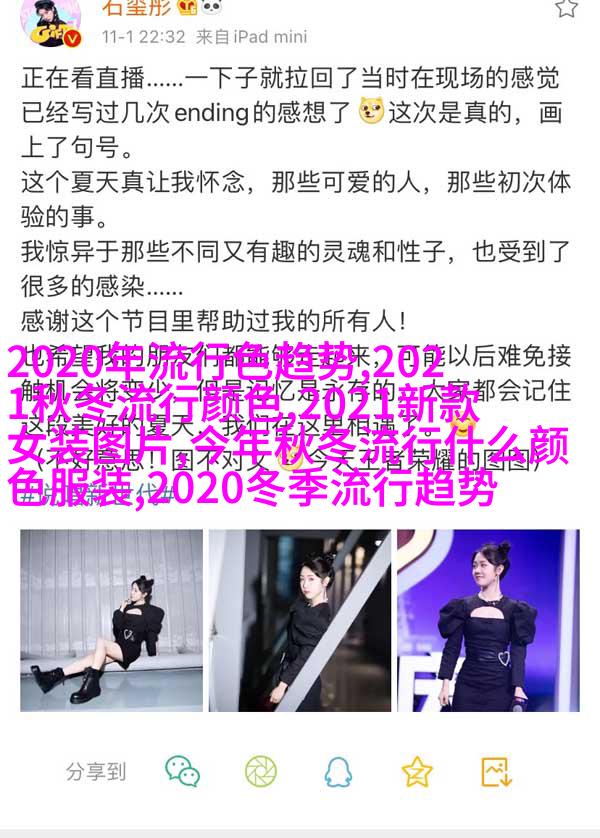The height and width of the screenshot is (838, 600).
Task: Share to WeChat Moments
Action: 261,770
